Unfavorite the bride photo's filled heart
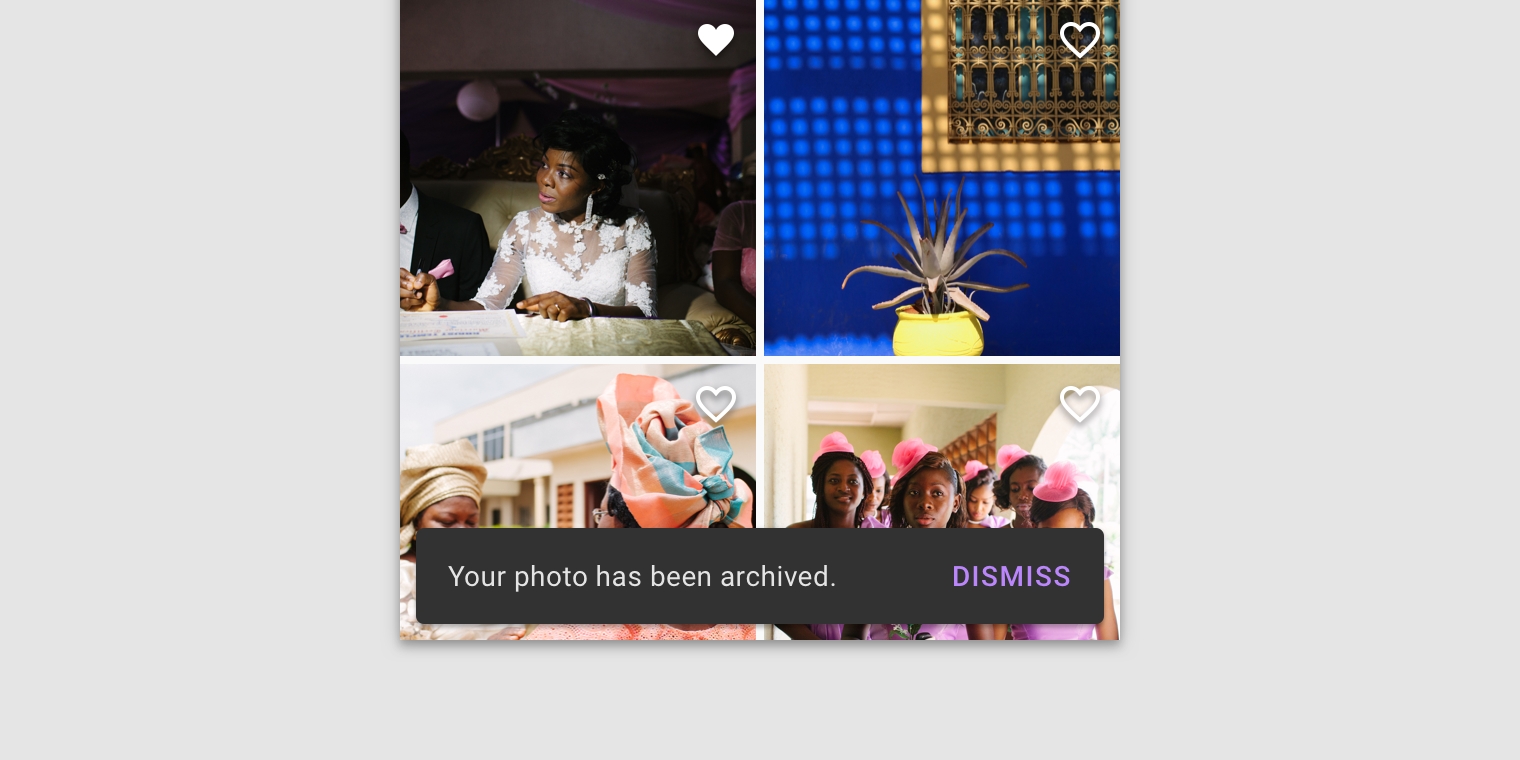This screenshot has height=760, width=1520. coord(716,40)
